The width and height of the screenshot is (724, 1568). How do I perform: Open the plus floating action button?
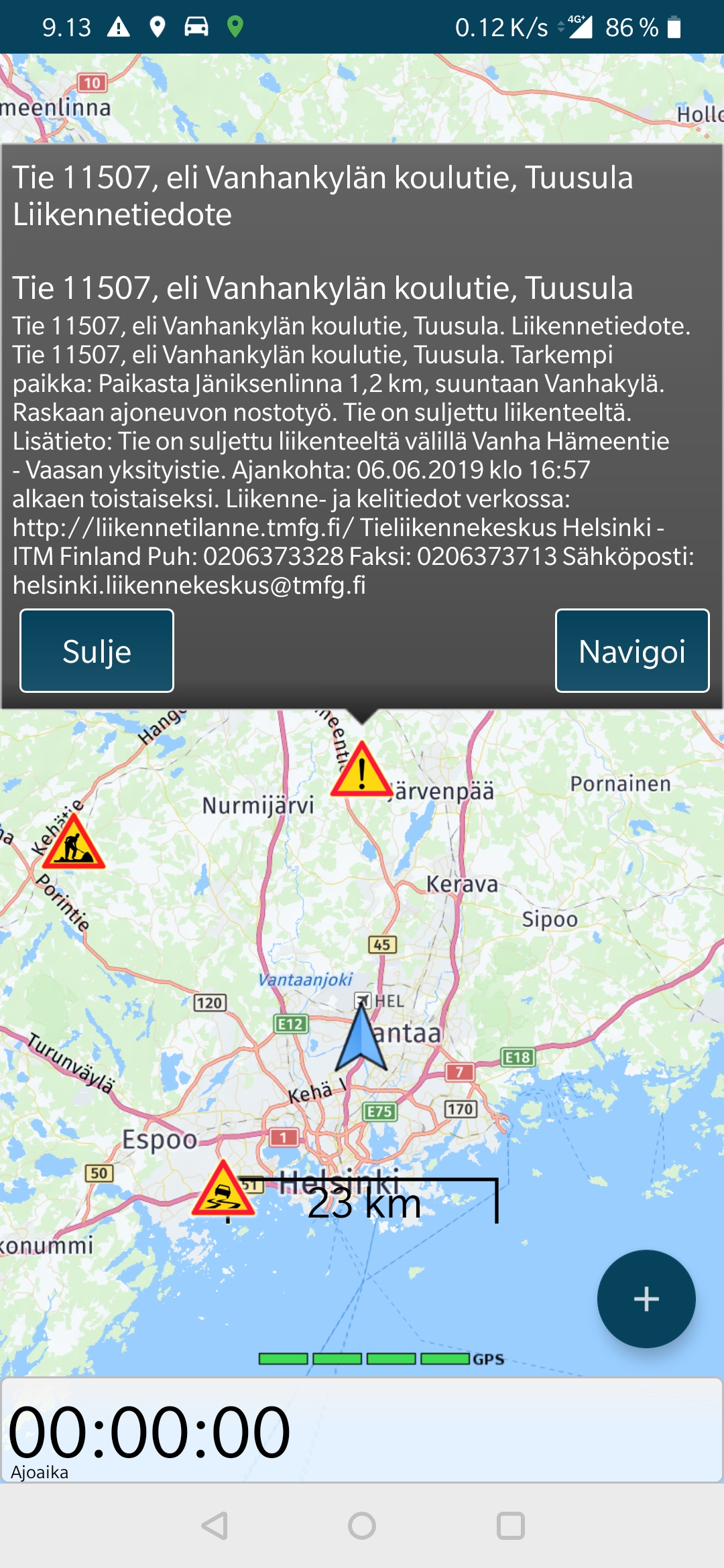click(x=646, y=1299)
